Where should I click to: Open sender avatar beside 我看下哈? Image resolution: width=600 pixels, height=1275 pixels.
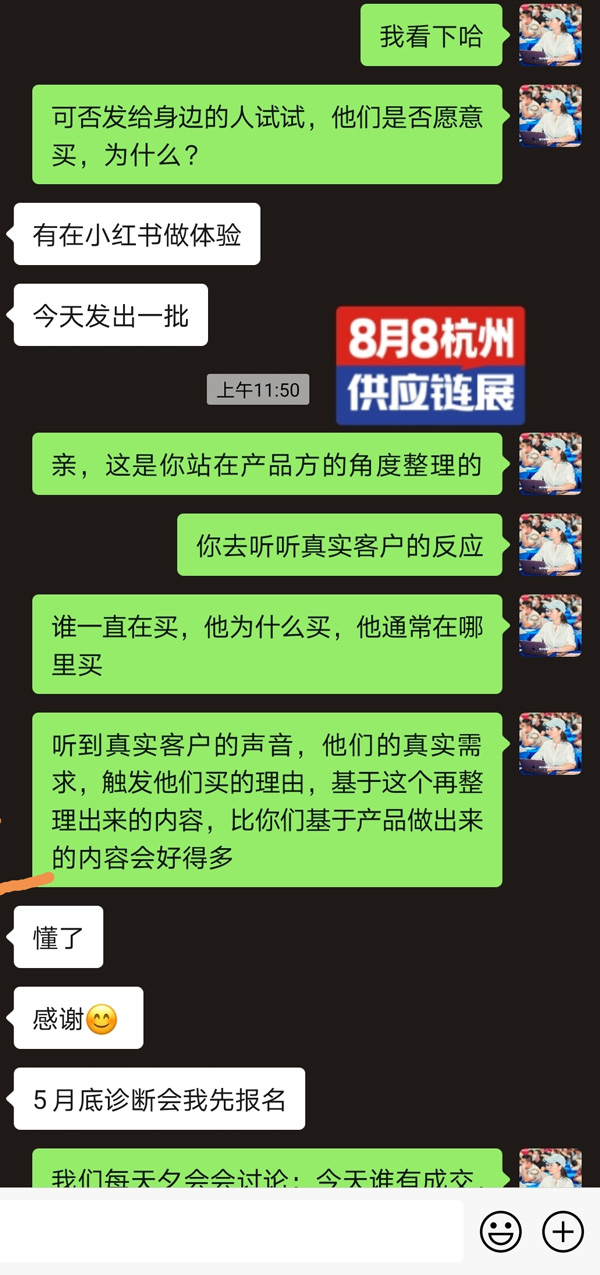pos(550,35)
